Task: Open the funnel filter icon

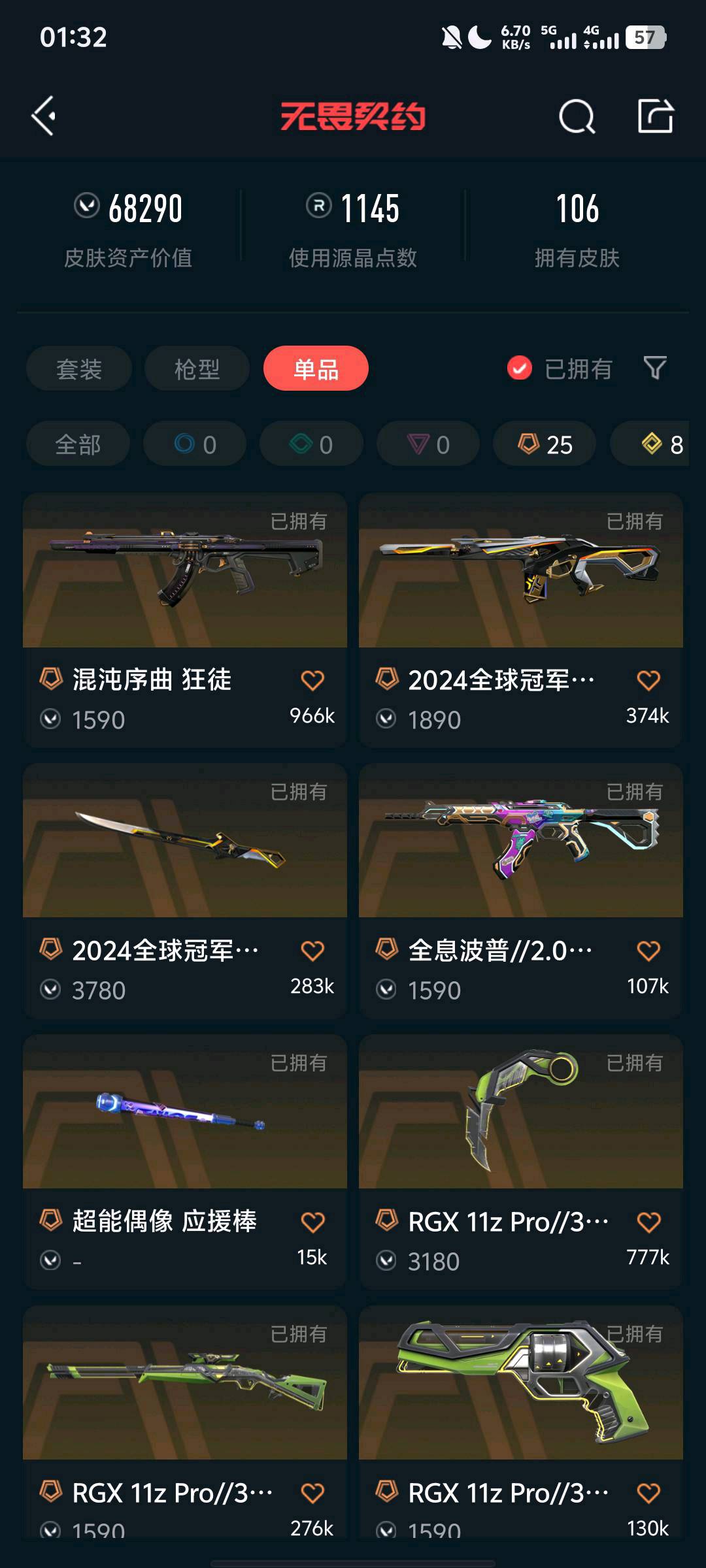Action: pos(654,368)
